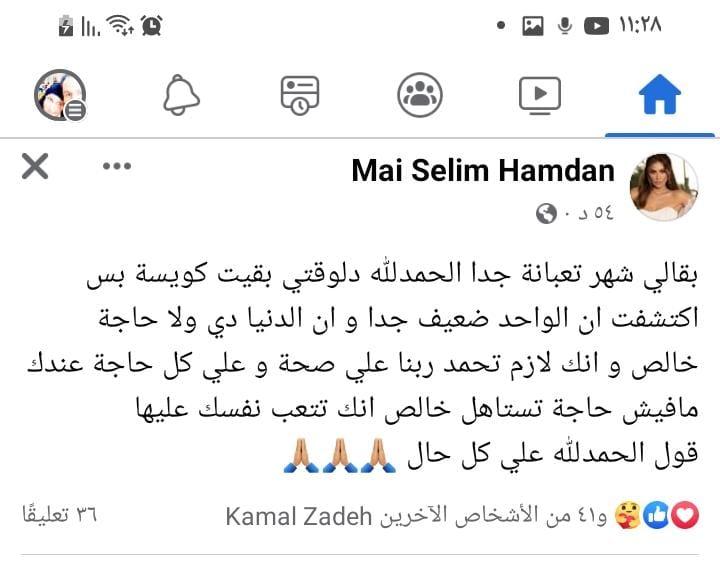Tap Mai Selim Hamdan's profile picture
Image resolution: width=720 pixels, height=567 pixels.
coord(663,187)
